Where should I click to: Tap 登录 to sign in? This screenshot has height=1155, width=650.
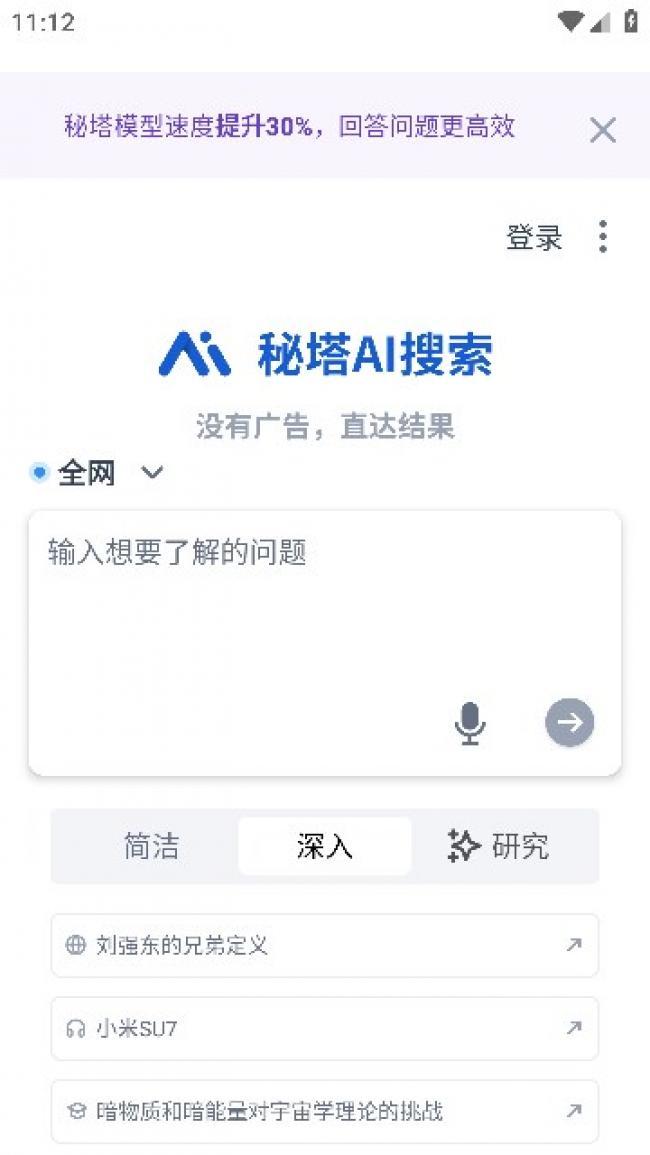(x=534, y=238)
